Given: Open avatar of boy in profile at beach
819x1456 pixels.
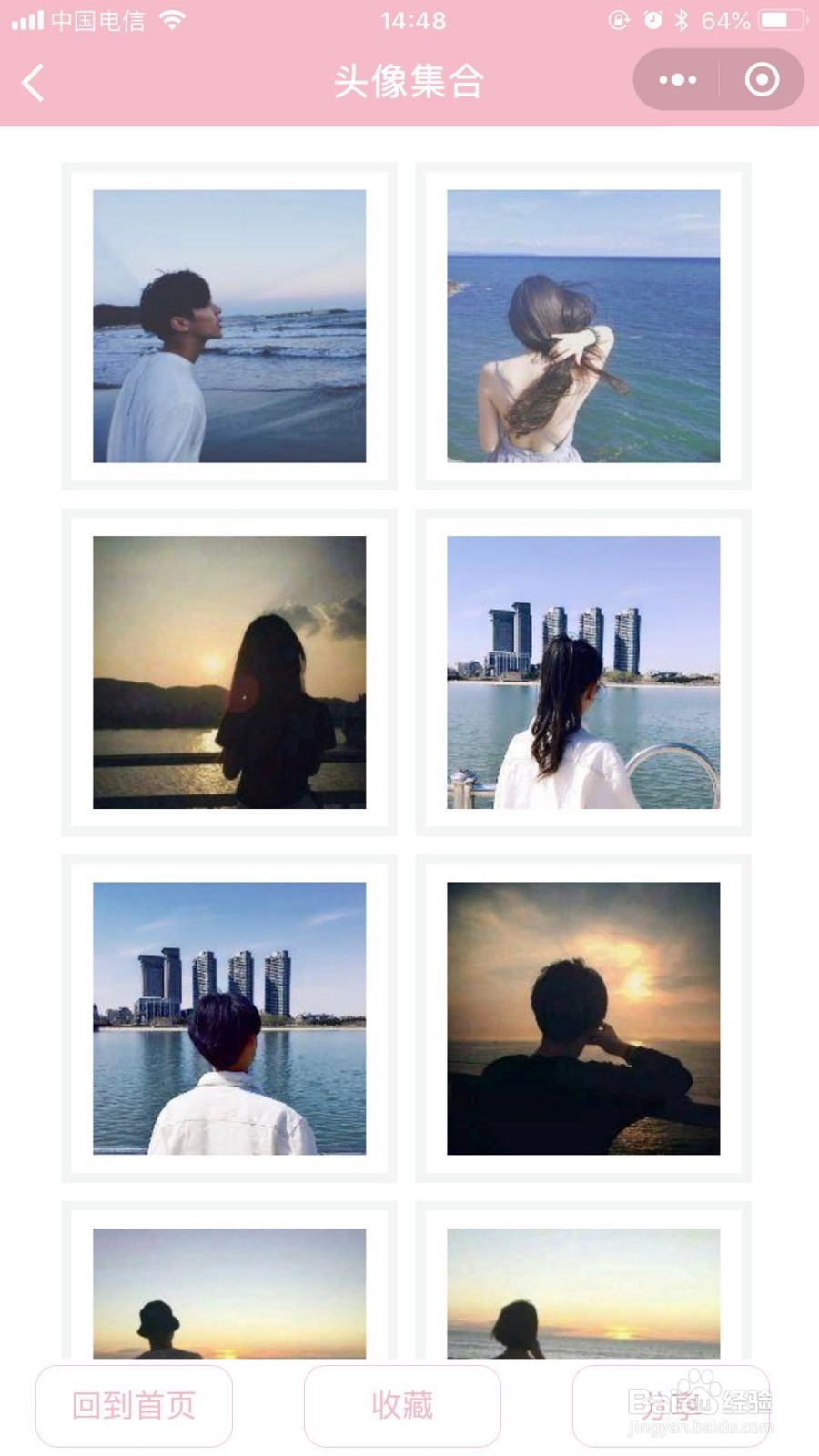Looking at the screenshot, I should (x=229, y=326).
